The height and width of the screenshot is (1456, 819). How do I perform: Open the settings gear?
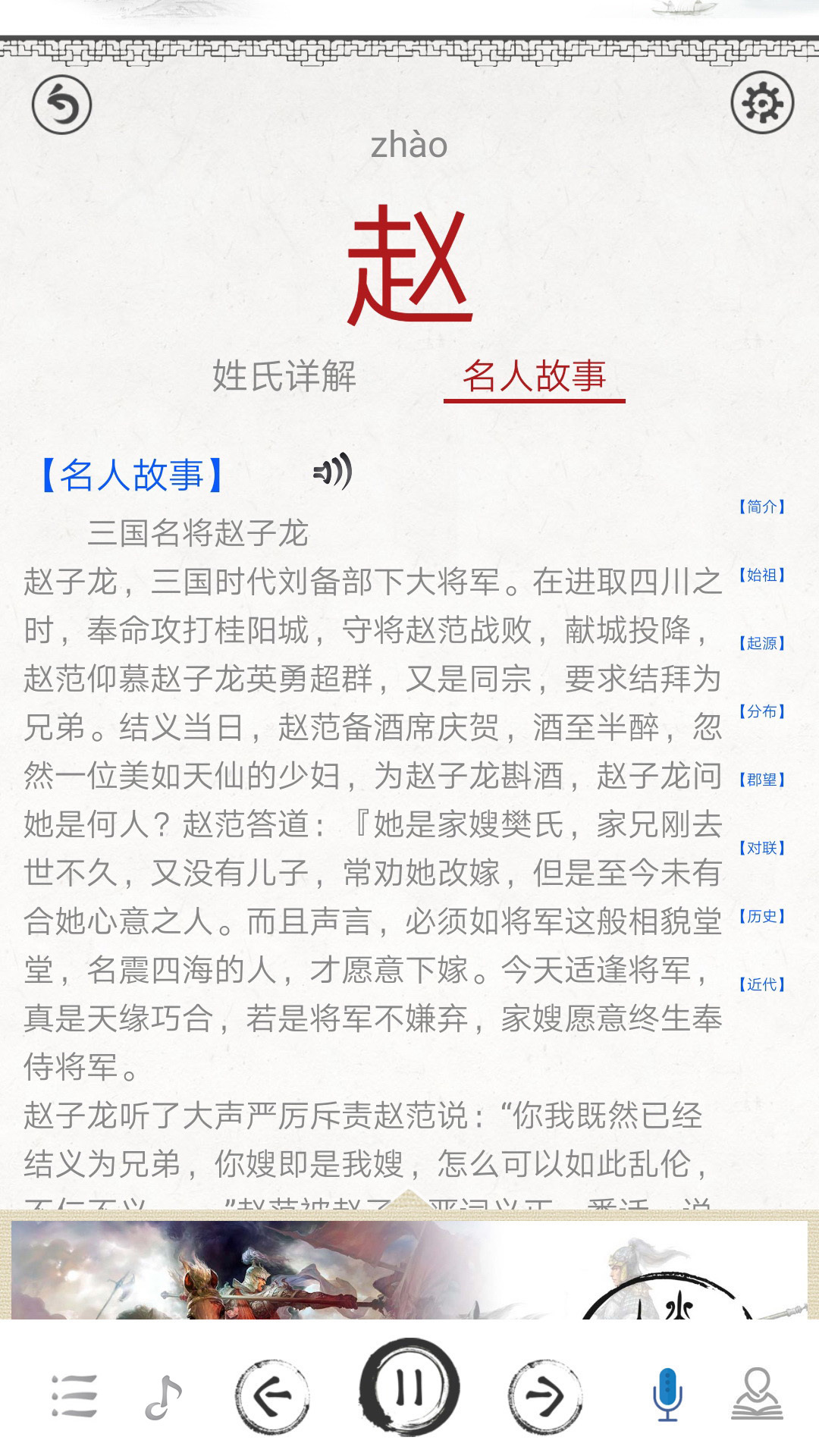click(762, 103)
